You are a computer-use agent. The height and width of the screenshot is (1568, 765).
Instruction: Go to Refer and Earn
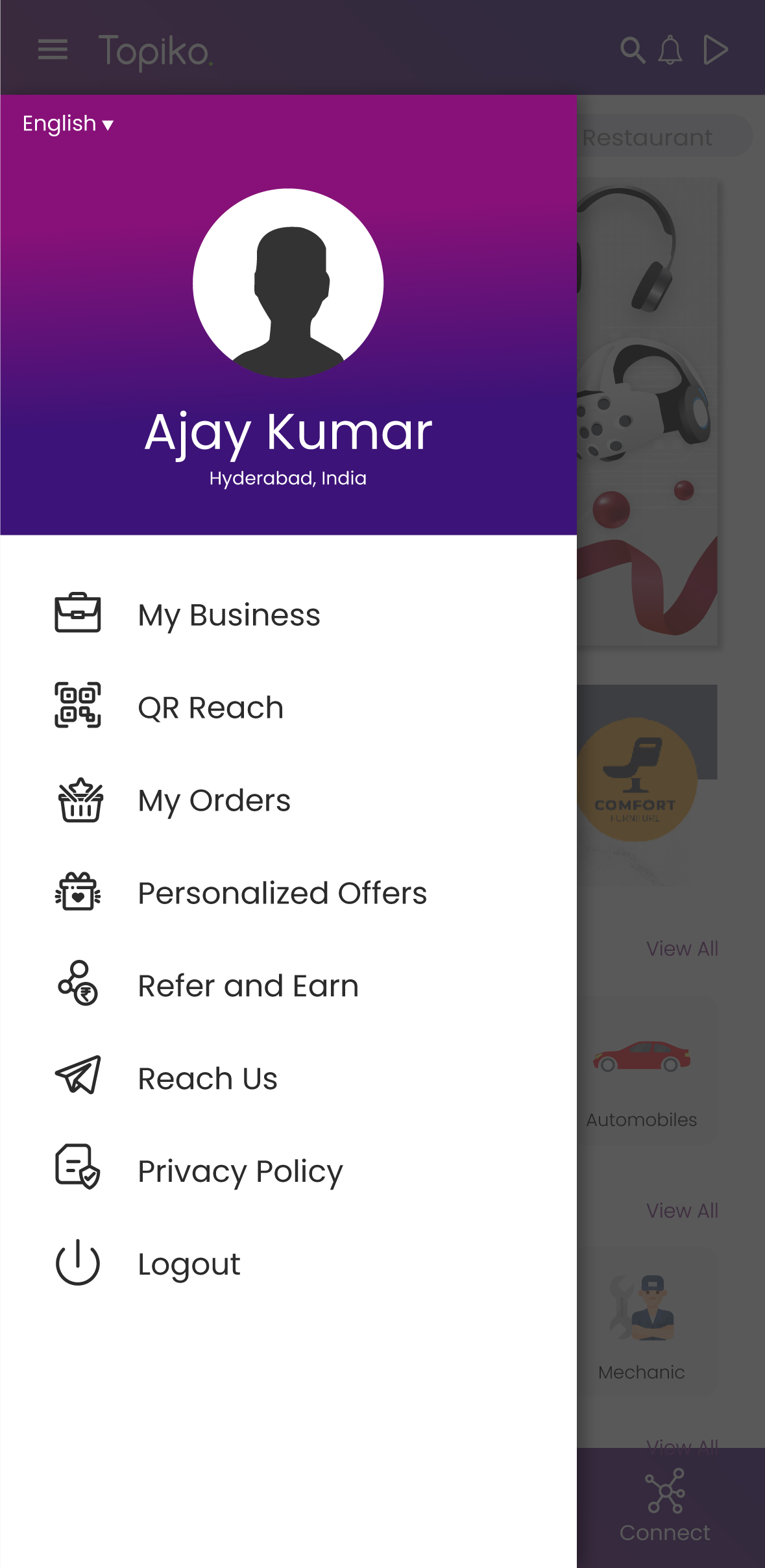click(248, 986)
